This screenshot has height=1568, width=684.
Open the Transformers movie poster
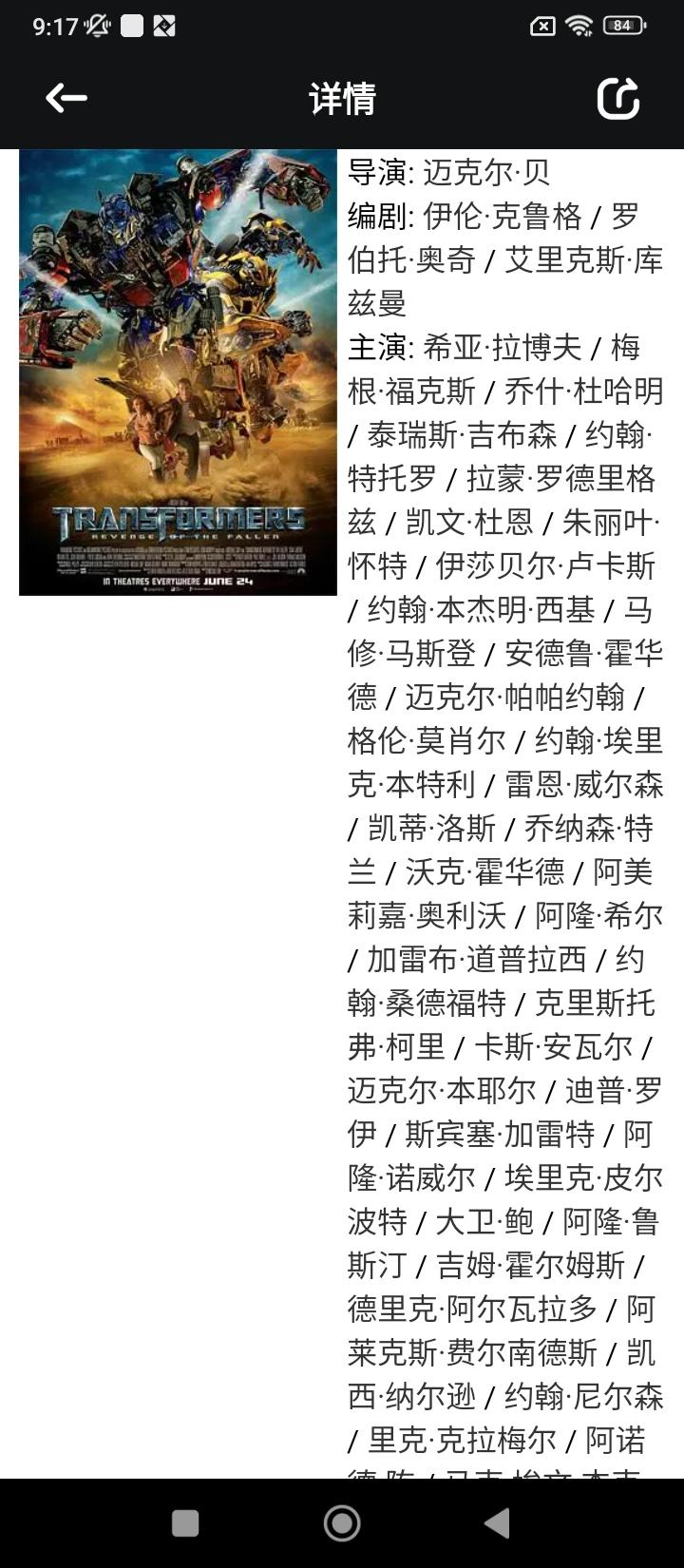178,373
